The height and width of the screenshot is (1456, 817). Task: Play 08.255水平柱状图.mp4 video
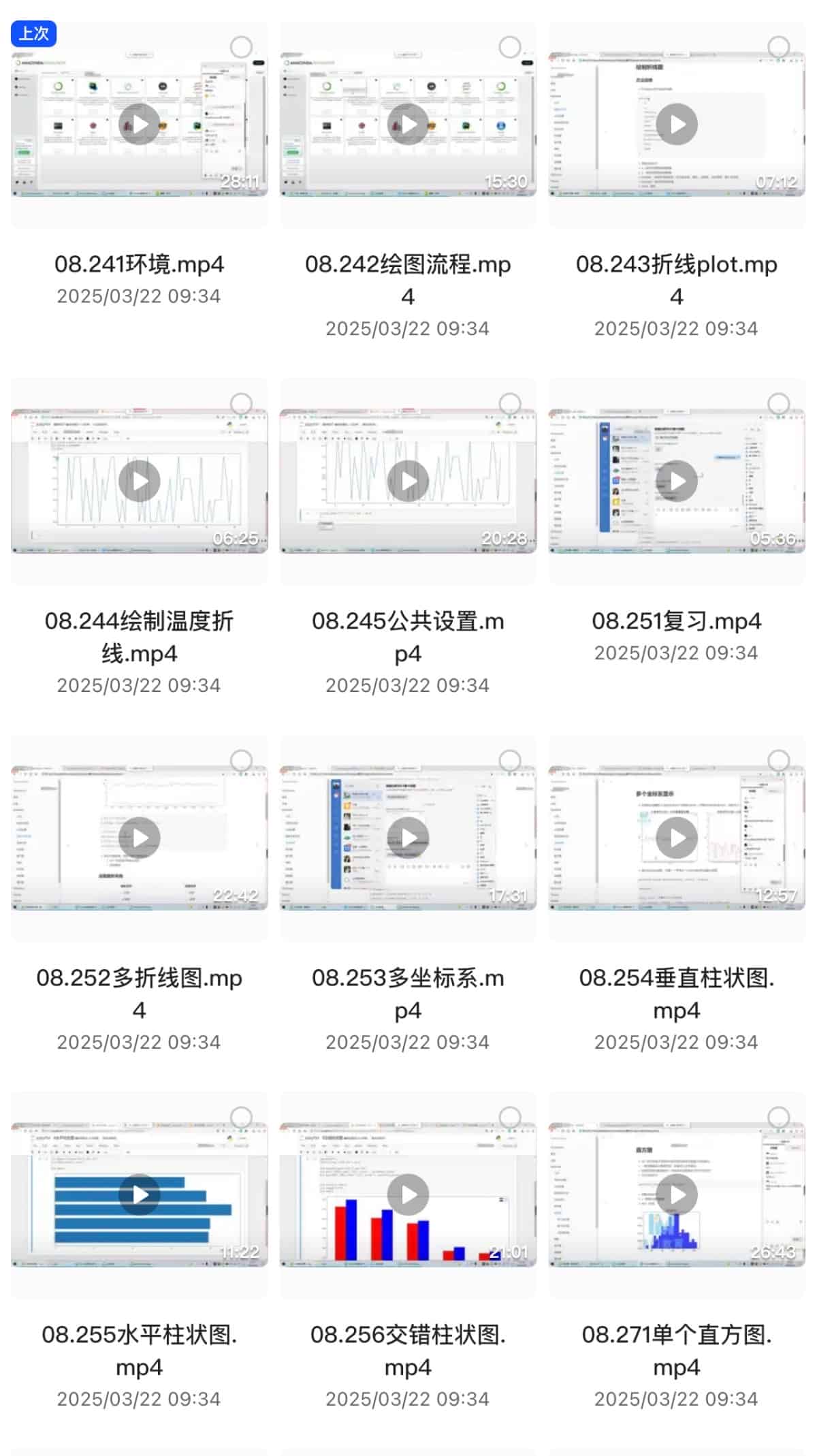[139, 1194]
